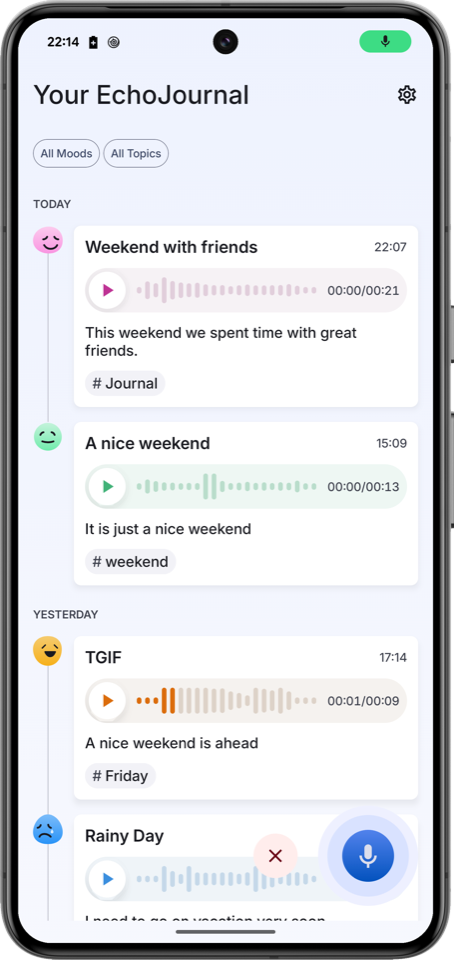Filter entries with All Moods chip

(x=66, y=154)
